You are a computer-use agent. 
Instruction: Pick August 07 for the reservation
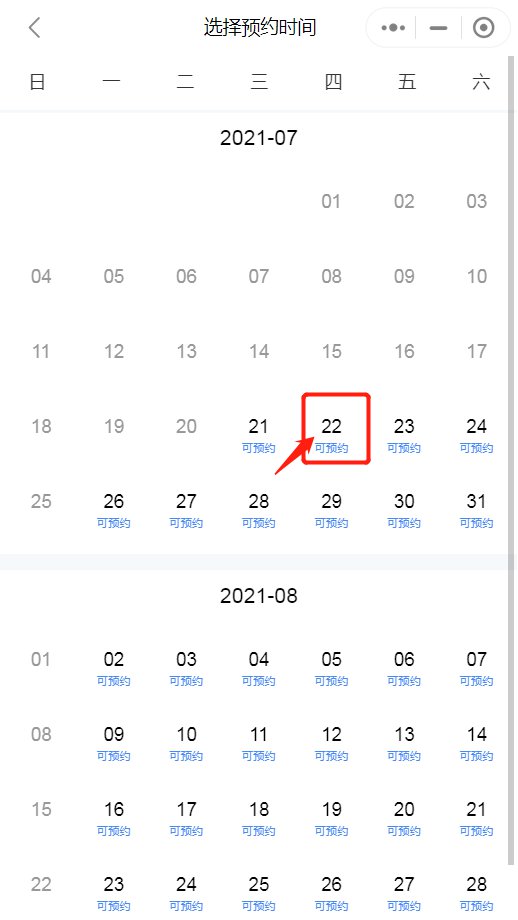[x=476, y=668]
